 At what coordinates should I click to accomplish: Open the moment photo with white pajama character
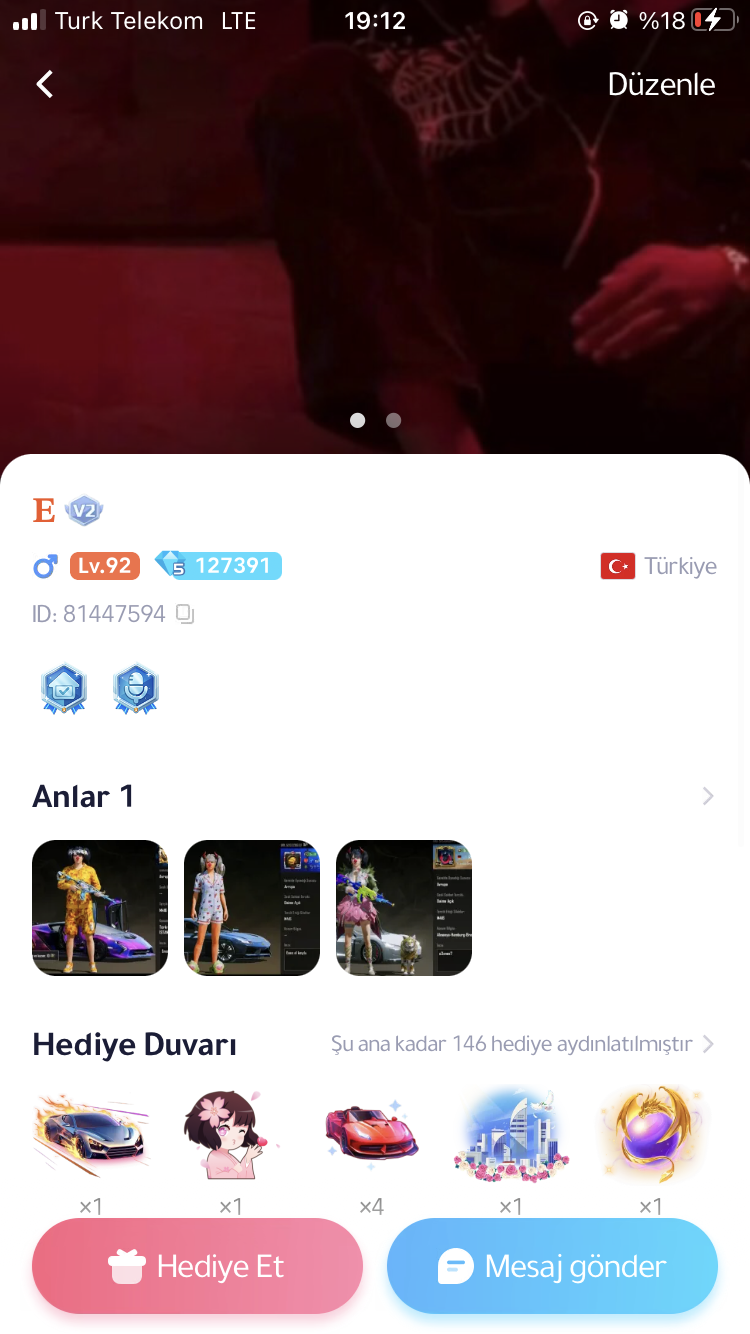point(252,908)
